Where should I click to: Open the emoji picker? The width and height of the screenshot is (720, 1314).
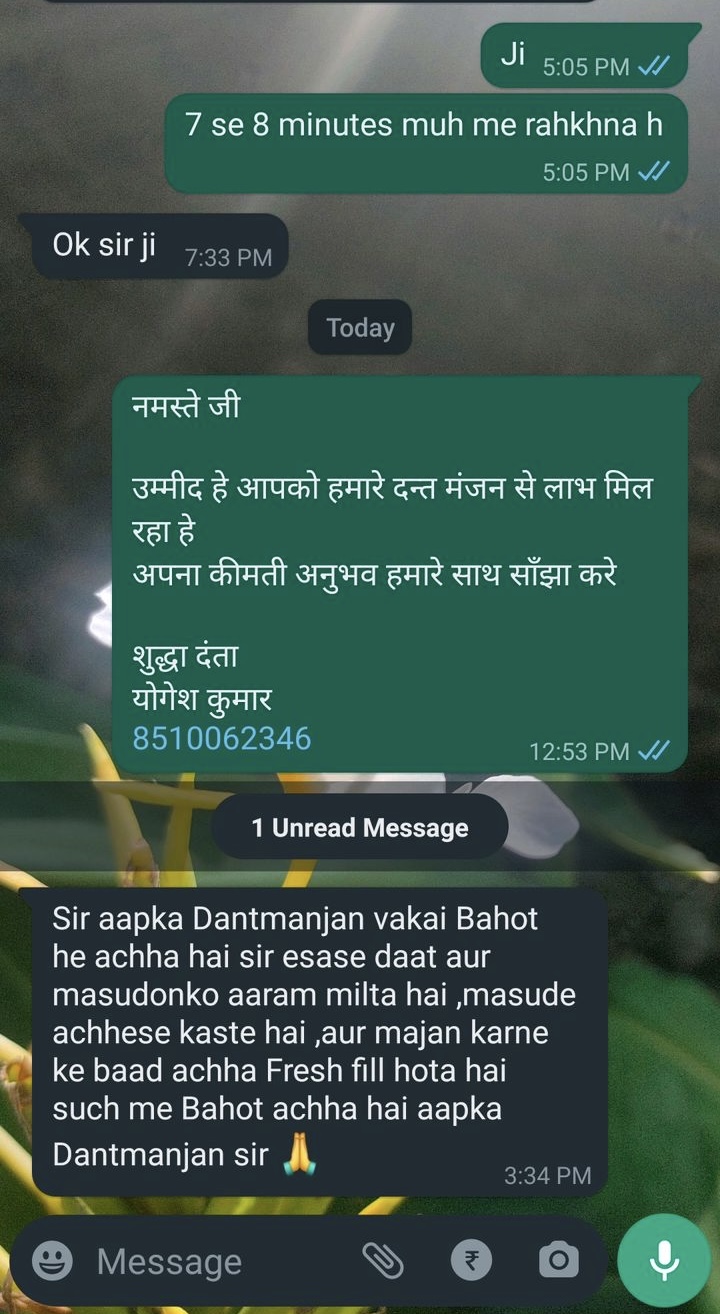52,1261
